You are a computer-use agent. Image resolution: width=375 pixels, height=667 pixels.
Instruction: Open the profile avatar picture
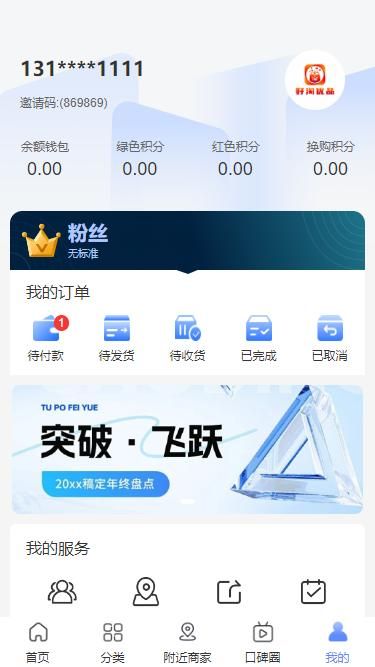pos(315,80)
